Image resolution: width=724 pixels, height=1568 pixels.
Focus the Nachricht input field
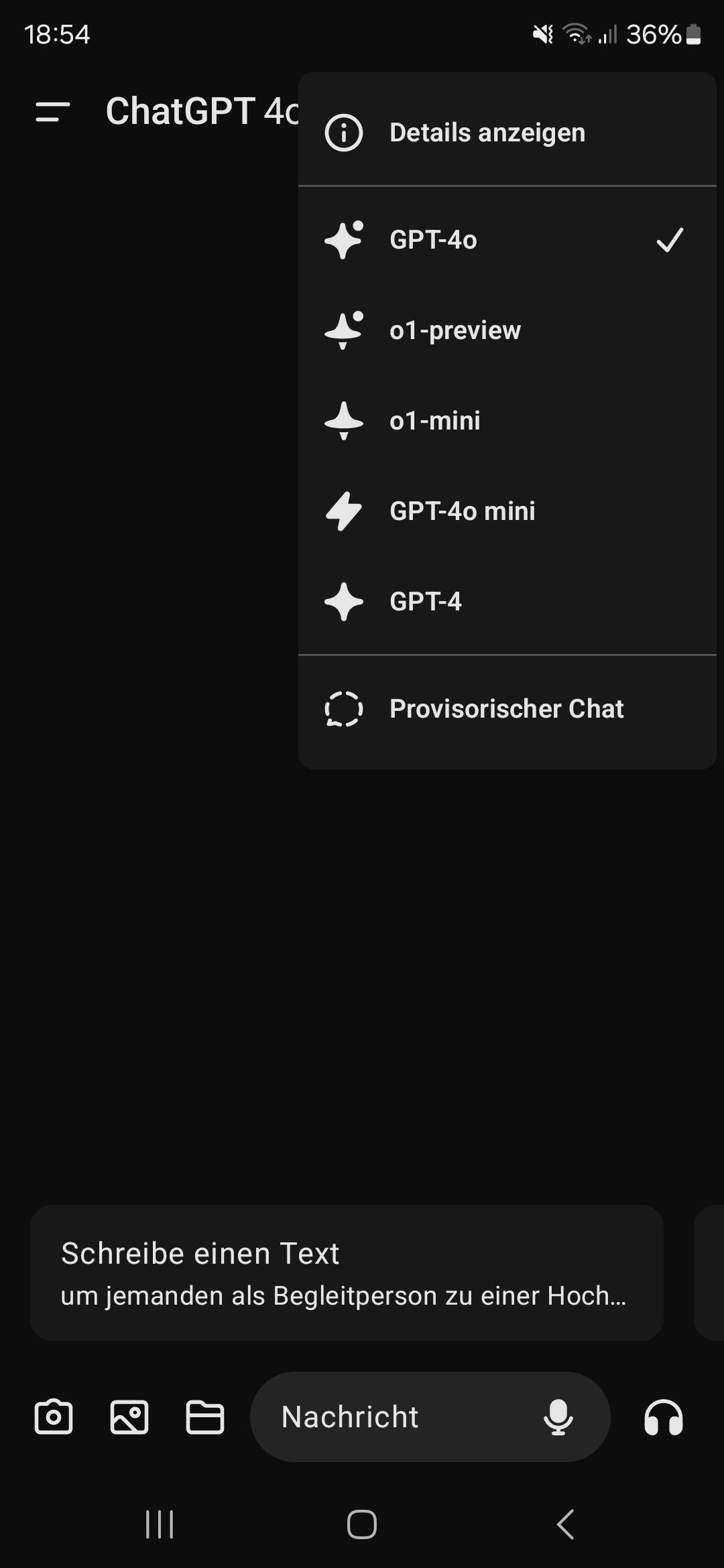(396, 1417)
